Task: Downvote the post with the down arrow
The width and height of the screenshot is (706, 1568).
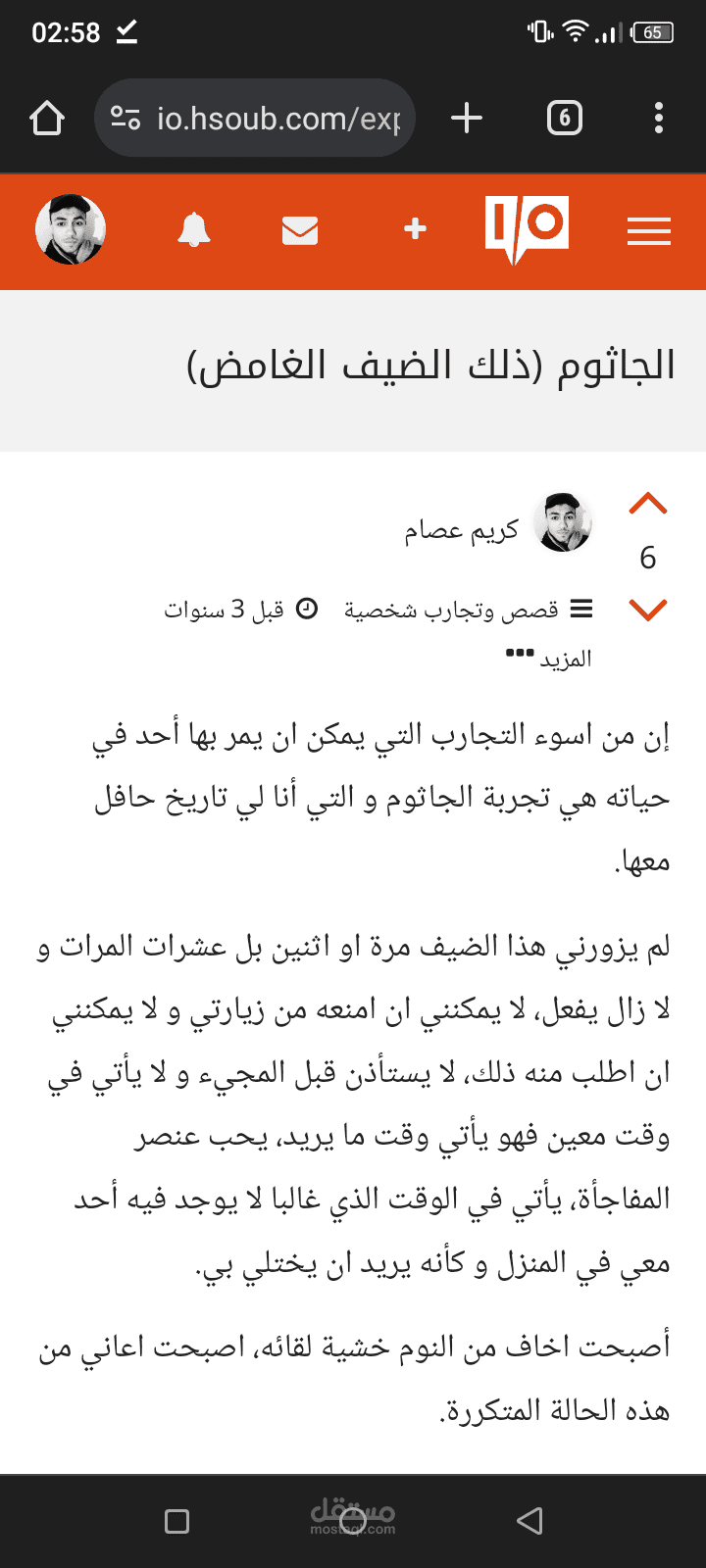Action: click(648, 610)
